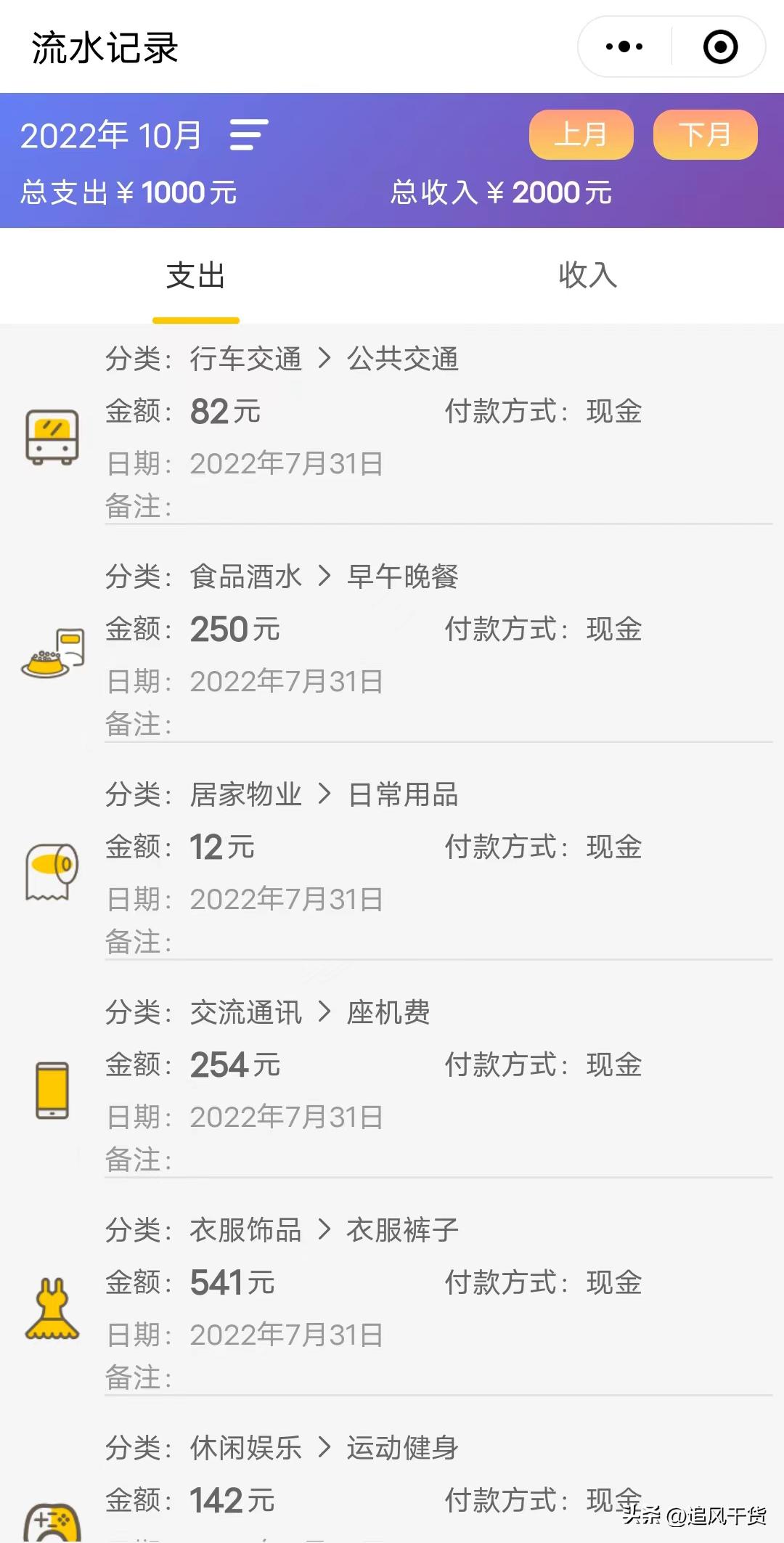784x1543 pixels.
Task: Click the dress icon beside 衣服裤子 record
Action: tap(51, 1307)
